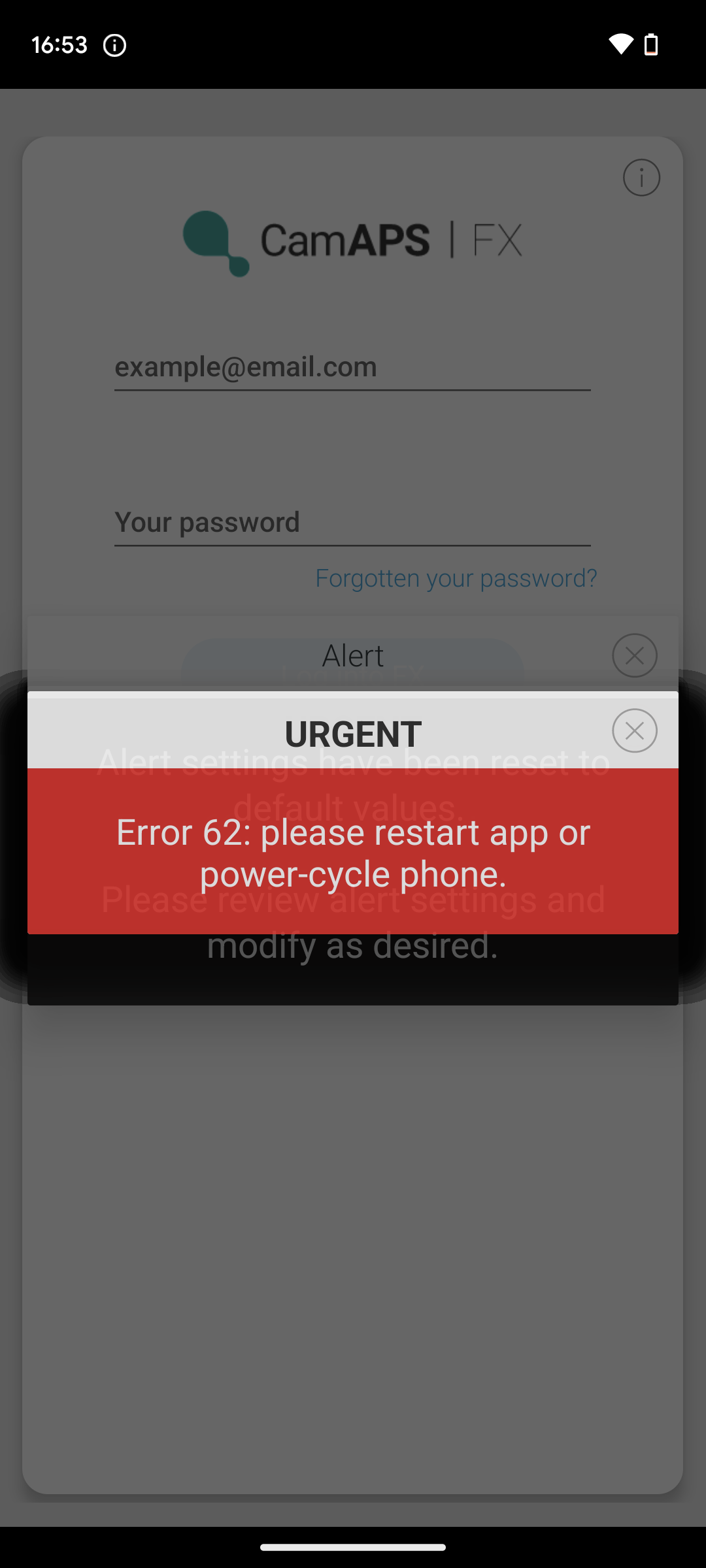
Task: Focus the Your password field
Action: point(352,523)
